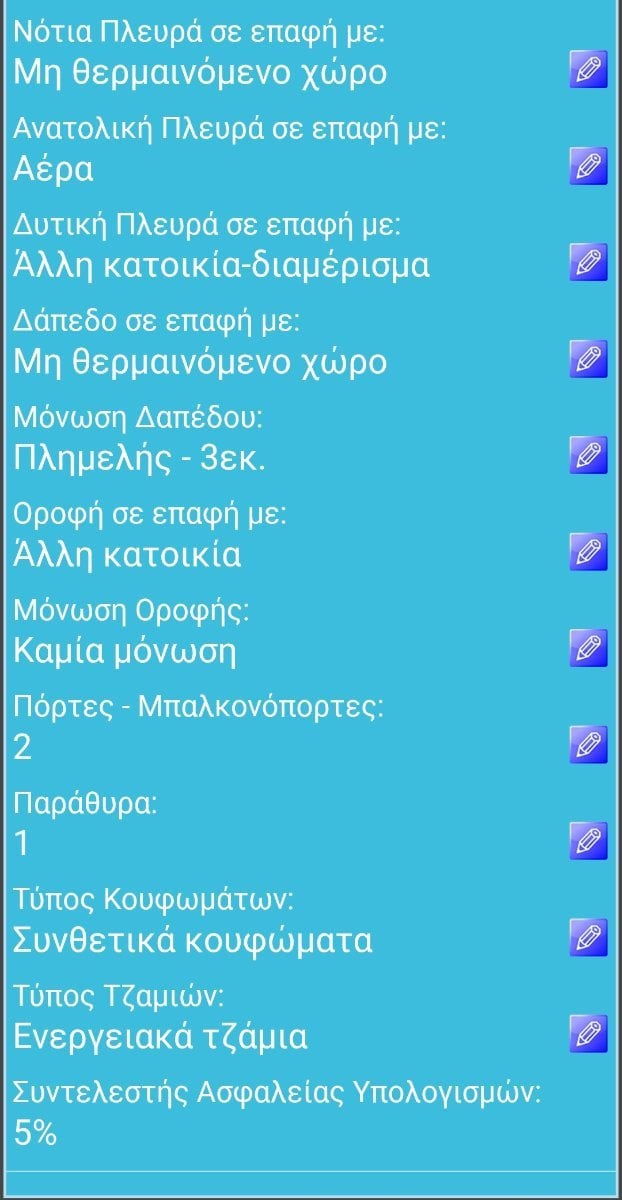Edit the number of Παράθυρα
622x1200 pixels.
(x=588, y=840)
